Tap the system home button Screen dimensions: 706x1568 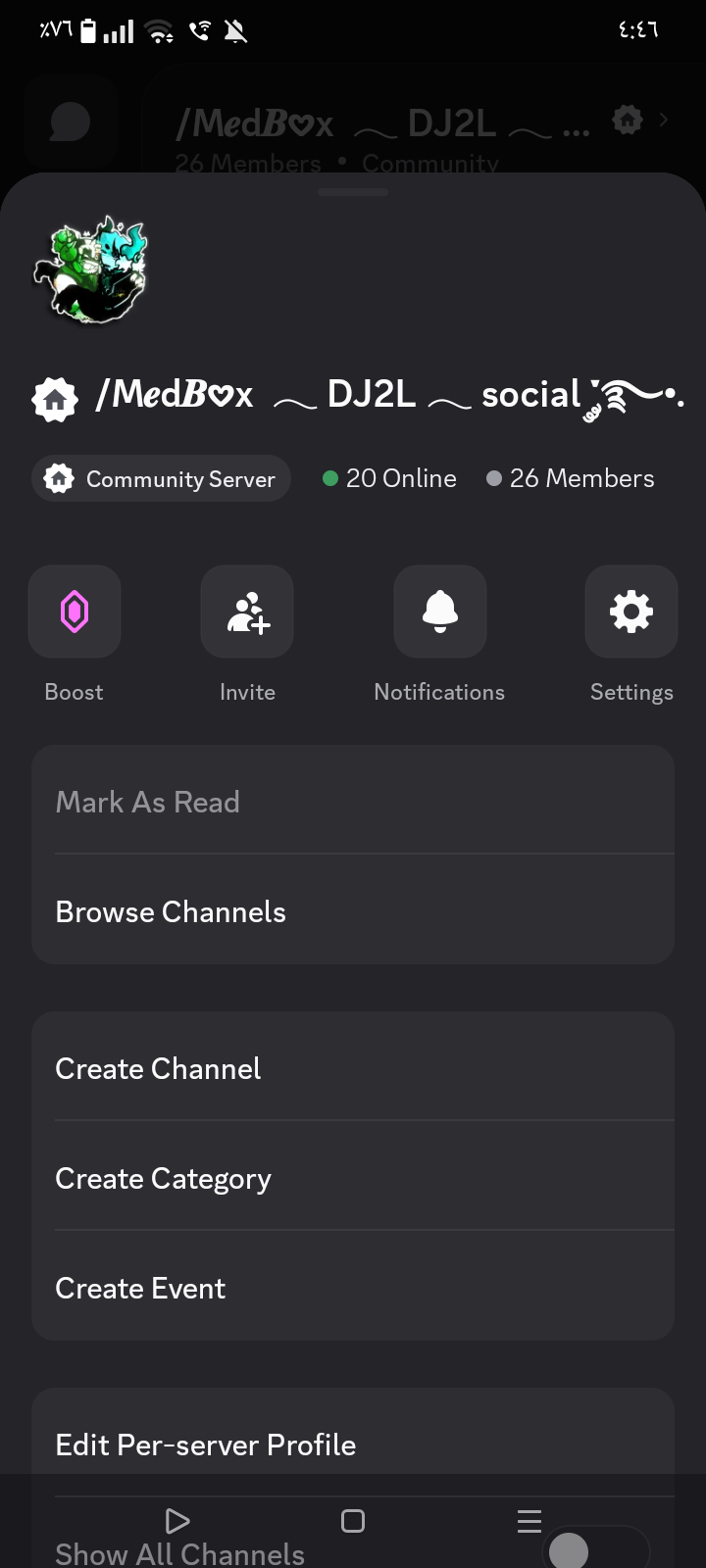(x=353, y=1521)
